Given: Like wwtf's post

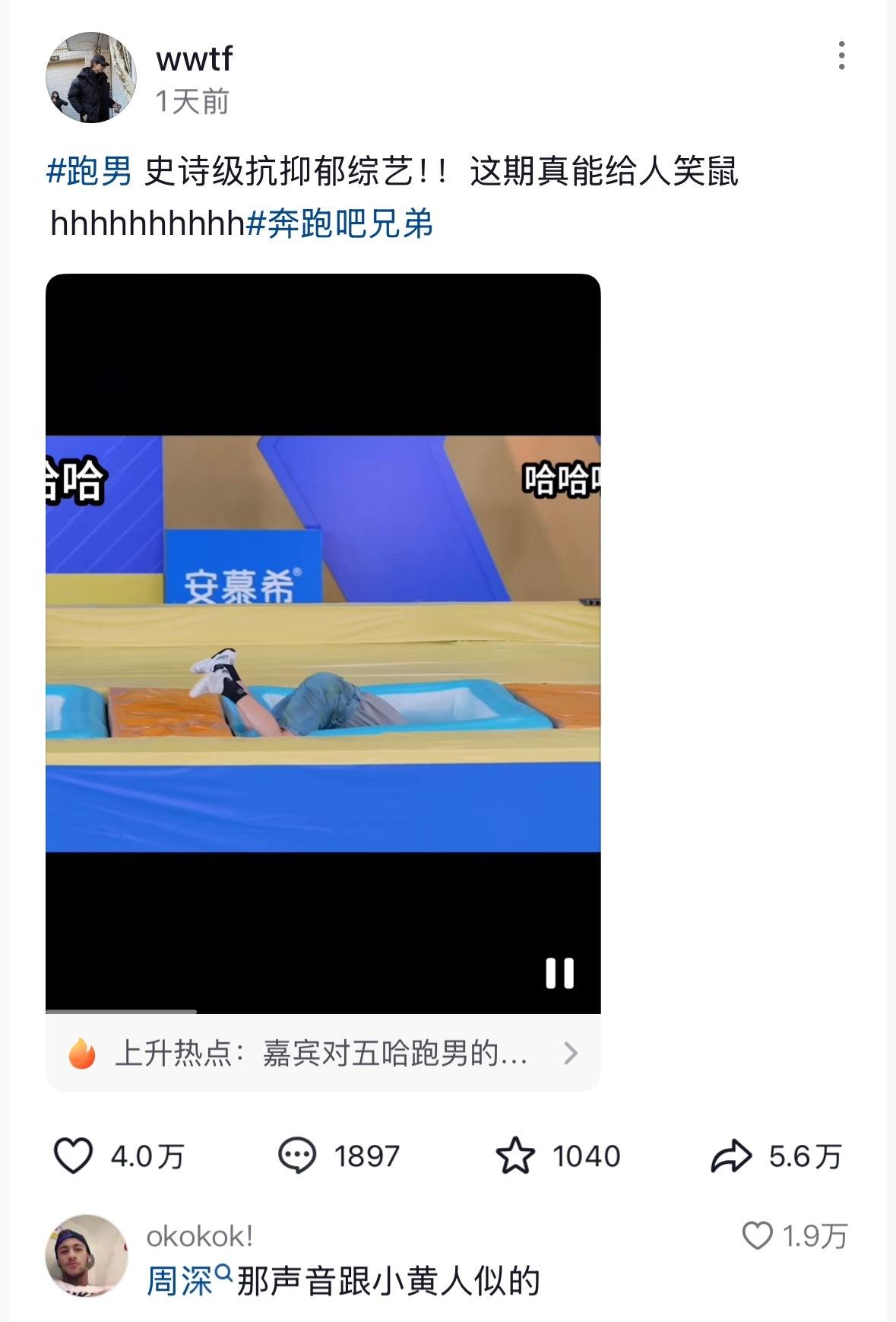Looking at the screenshot, I should [74, 1156].
